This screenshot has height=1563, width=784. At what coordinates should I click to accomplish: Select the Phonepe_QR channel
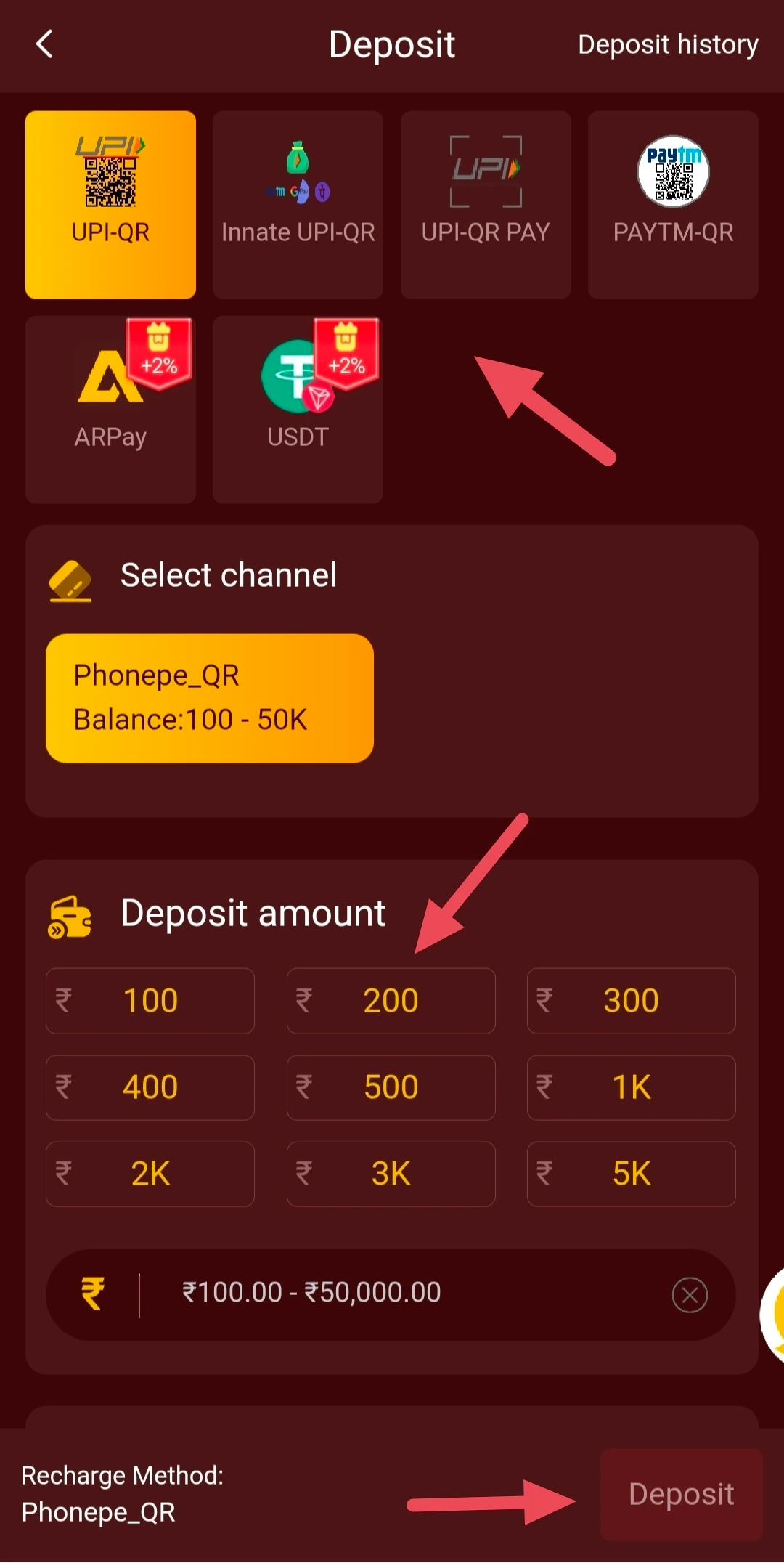tap(210, 698)
